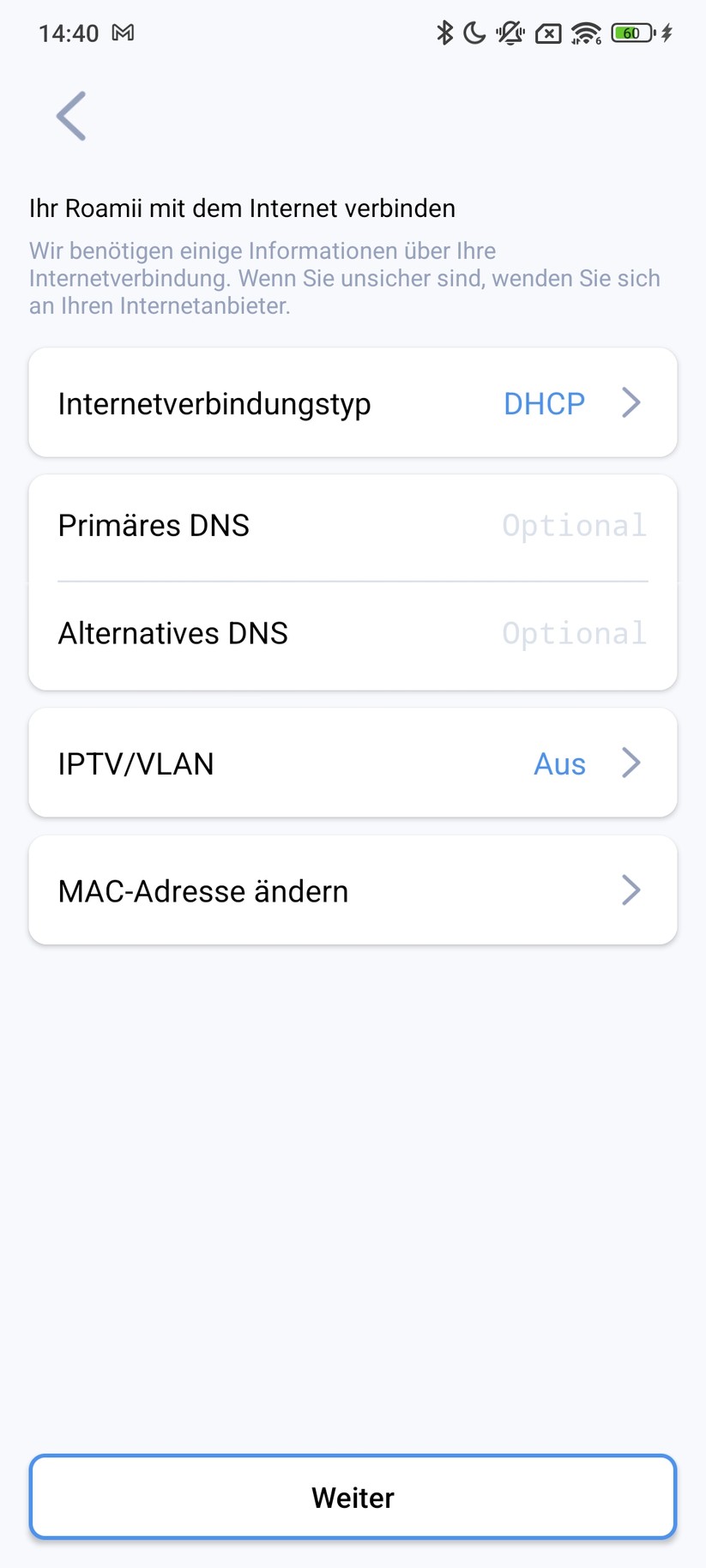Click the charging bolt icon
706x1568 pixels.
click(x=667, y=33)
